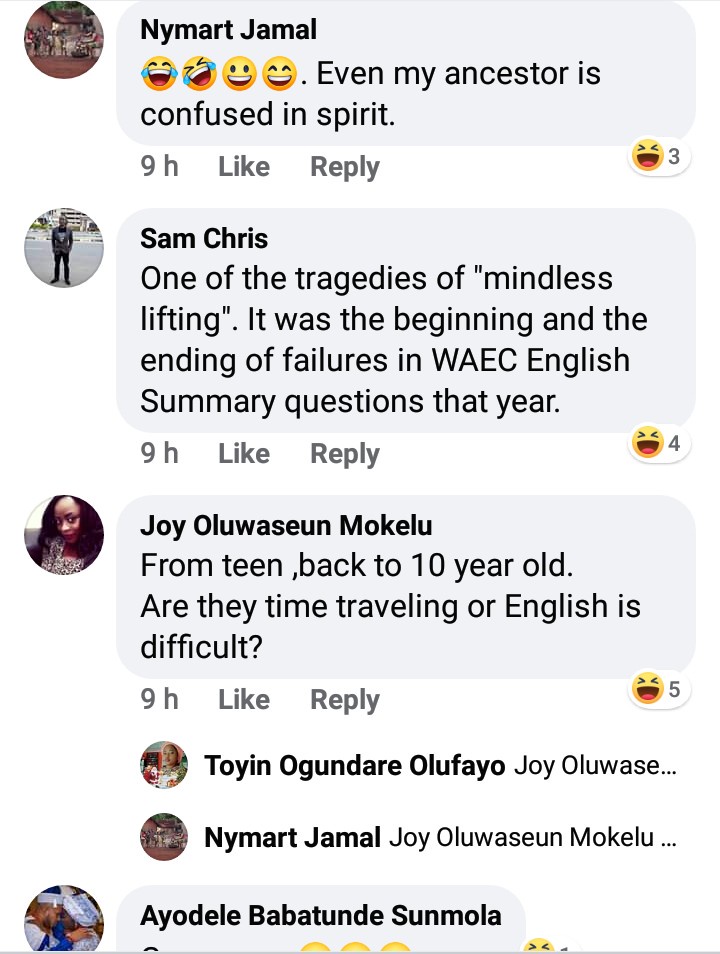Reply to Joy Oluwaseun Mokelu's comment
720x954 pixels.
344,700
